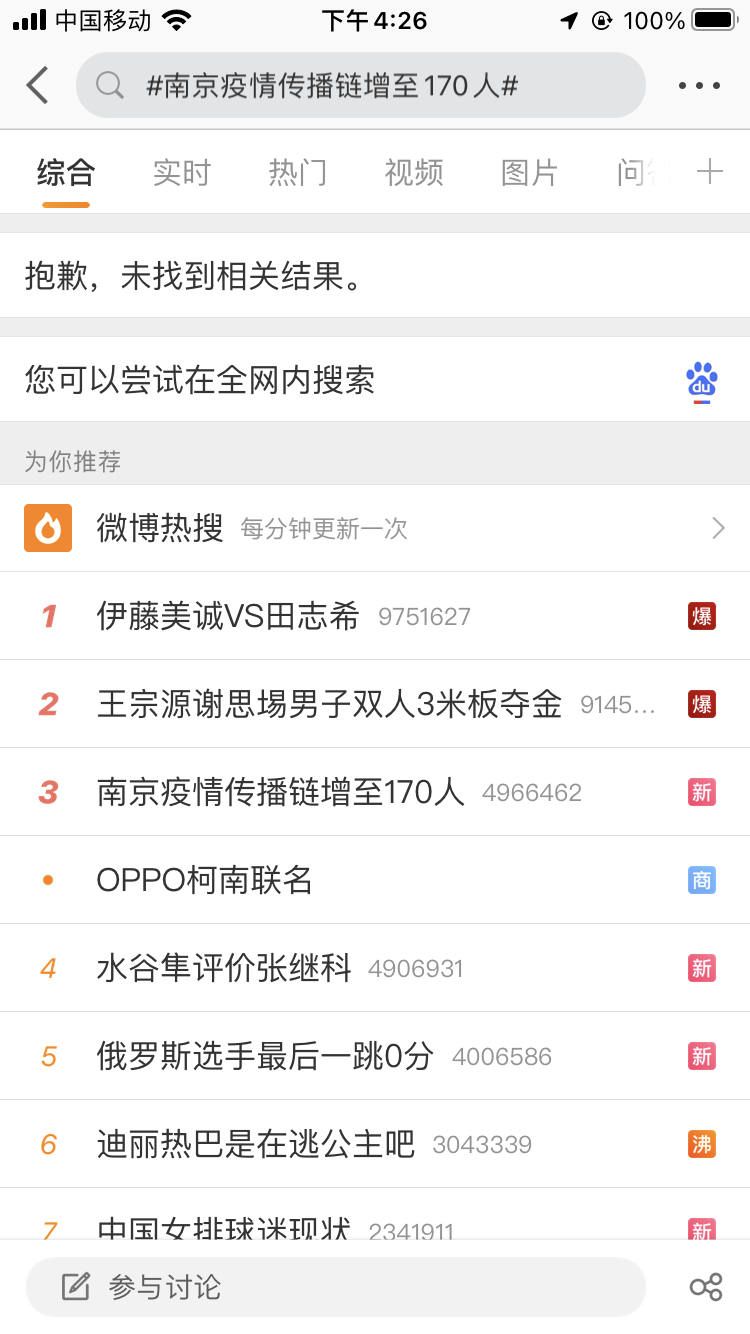Open the share/hot-topics icon at bottom right
Viewport: 750px width, 1334px height.
tap(708, 1287)
